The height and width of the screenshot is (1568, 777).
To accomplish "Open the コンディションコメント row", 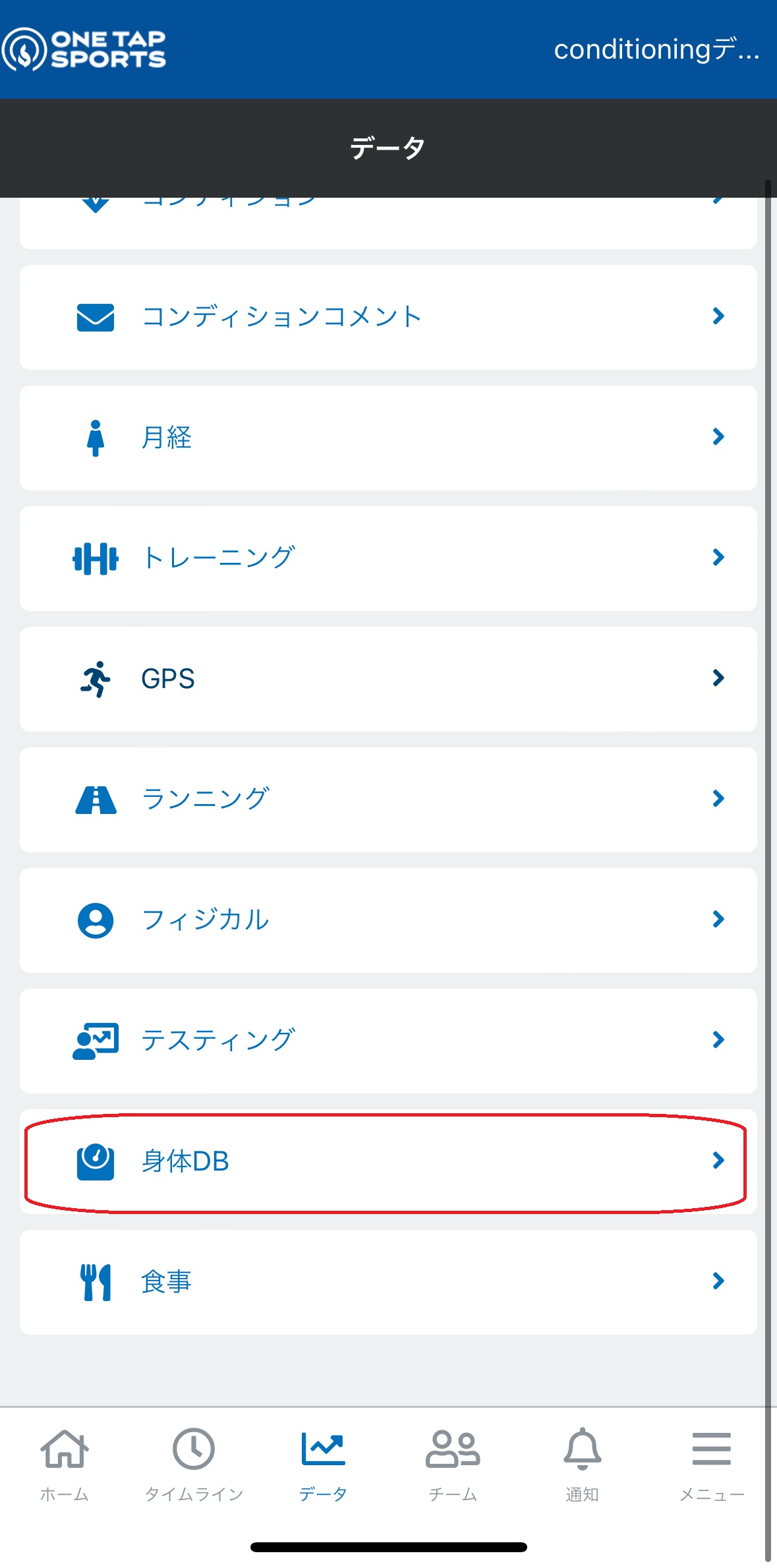I will 388,317.
